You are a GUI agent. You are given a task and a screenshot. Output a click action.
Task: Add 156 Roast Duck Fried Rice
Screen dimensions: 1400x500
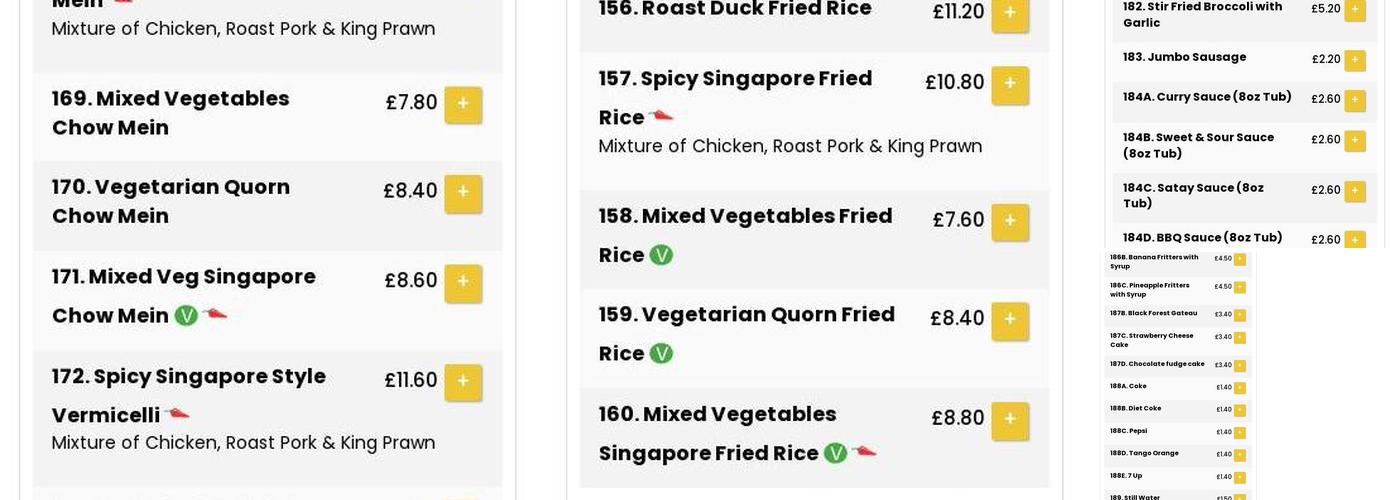point(1010,13)
